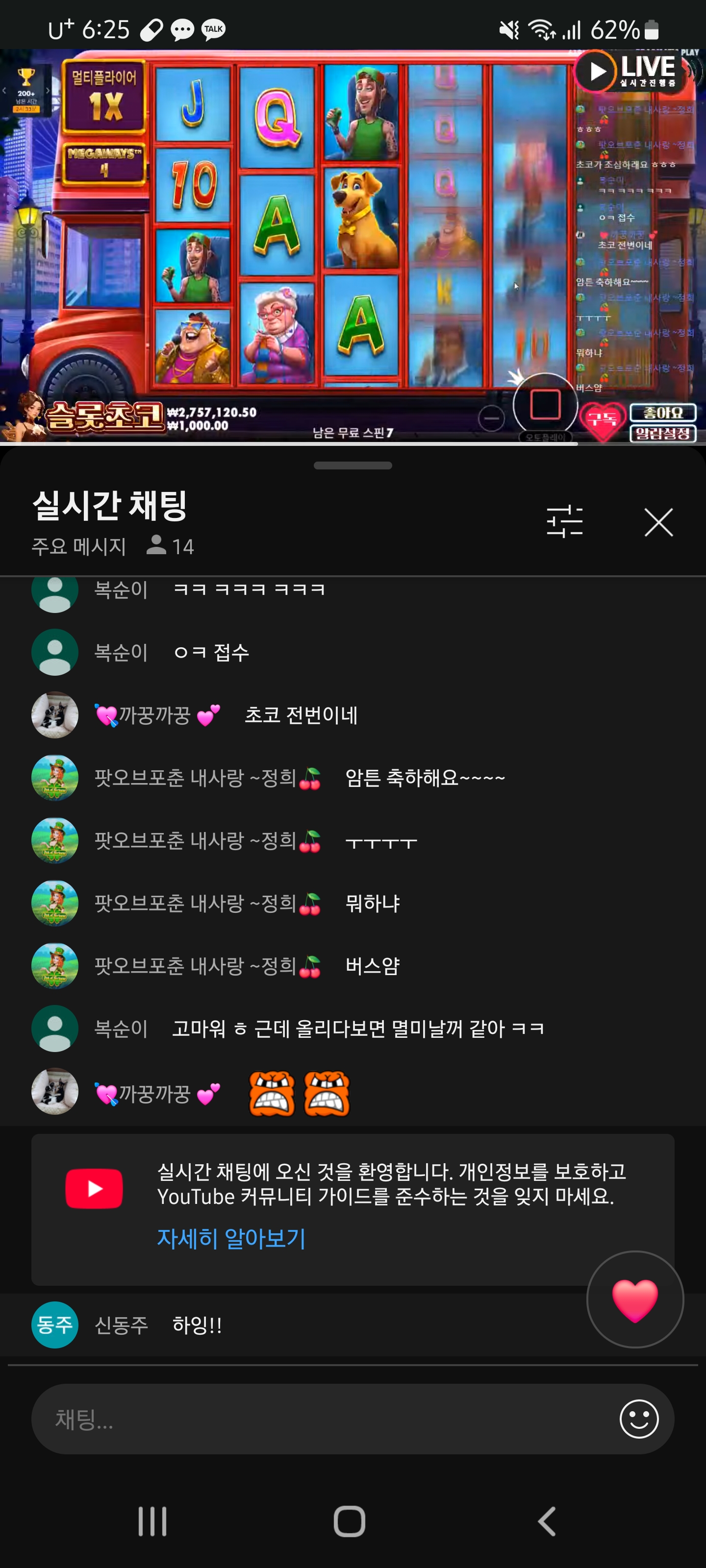The width and height of the screenshot is (706, 1568).
Task: Open 신동주's profile avatar
Action: coord(55,1325)
